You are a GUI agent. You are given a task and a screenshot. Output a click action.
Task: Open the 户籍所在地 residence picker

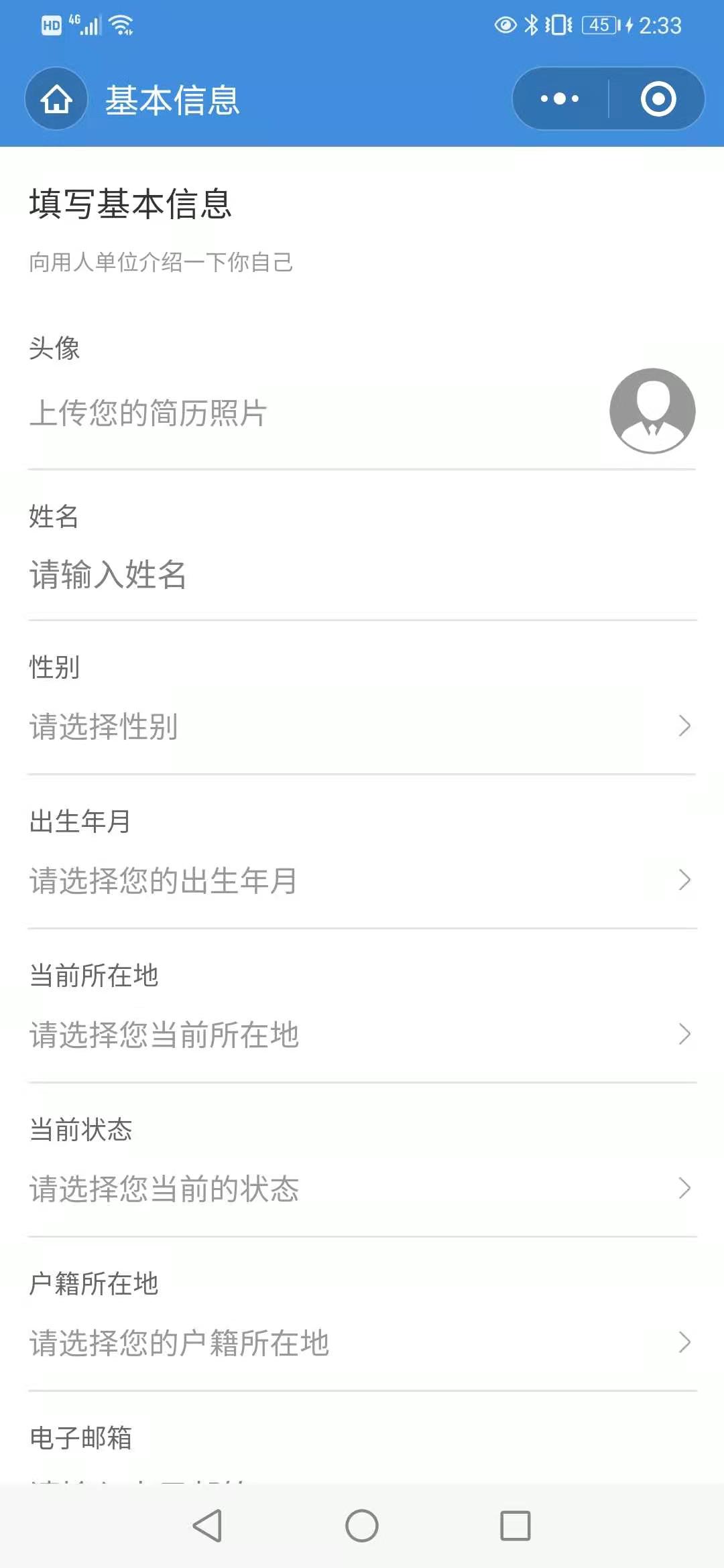tap(361, 1343)
